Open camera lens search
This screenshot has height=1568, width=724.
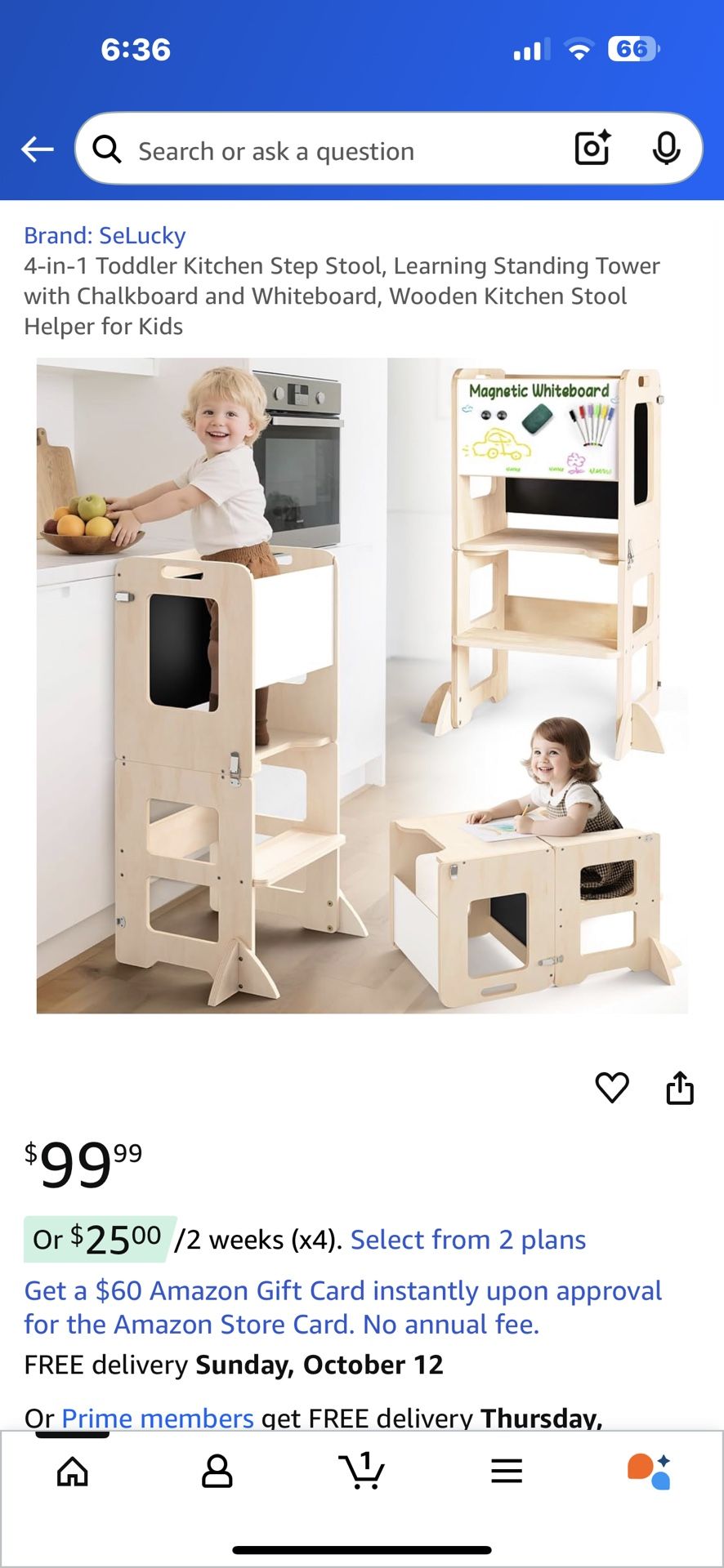click(x=593, y=148)
